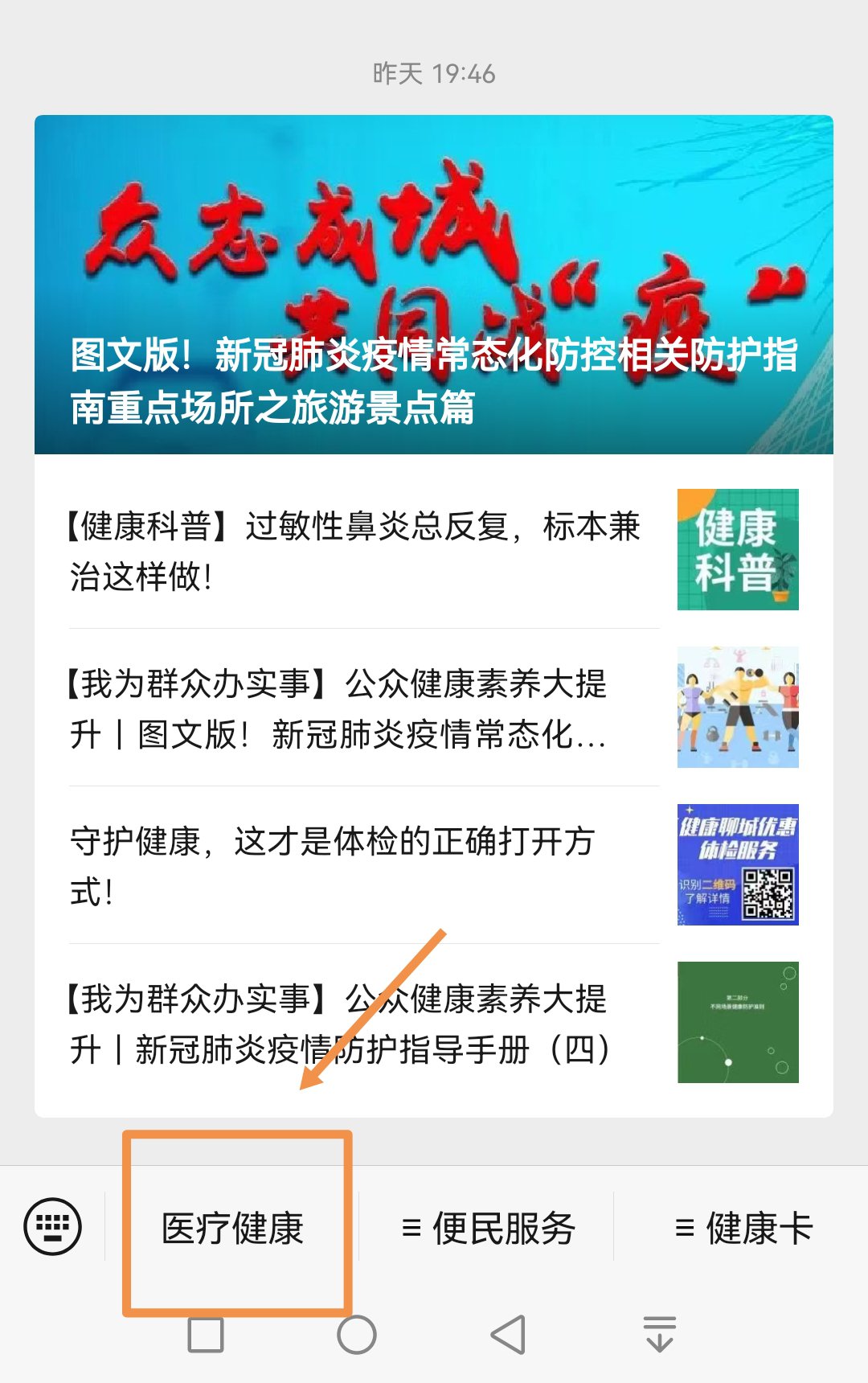Open the featured 新冠肺炎疫情常态化防控 banner article
Viewport: 868px width, 1383px height.
(x=434, y=285)
